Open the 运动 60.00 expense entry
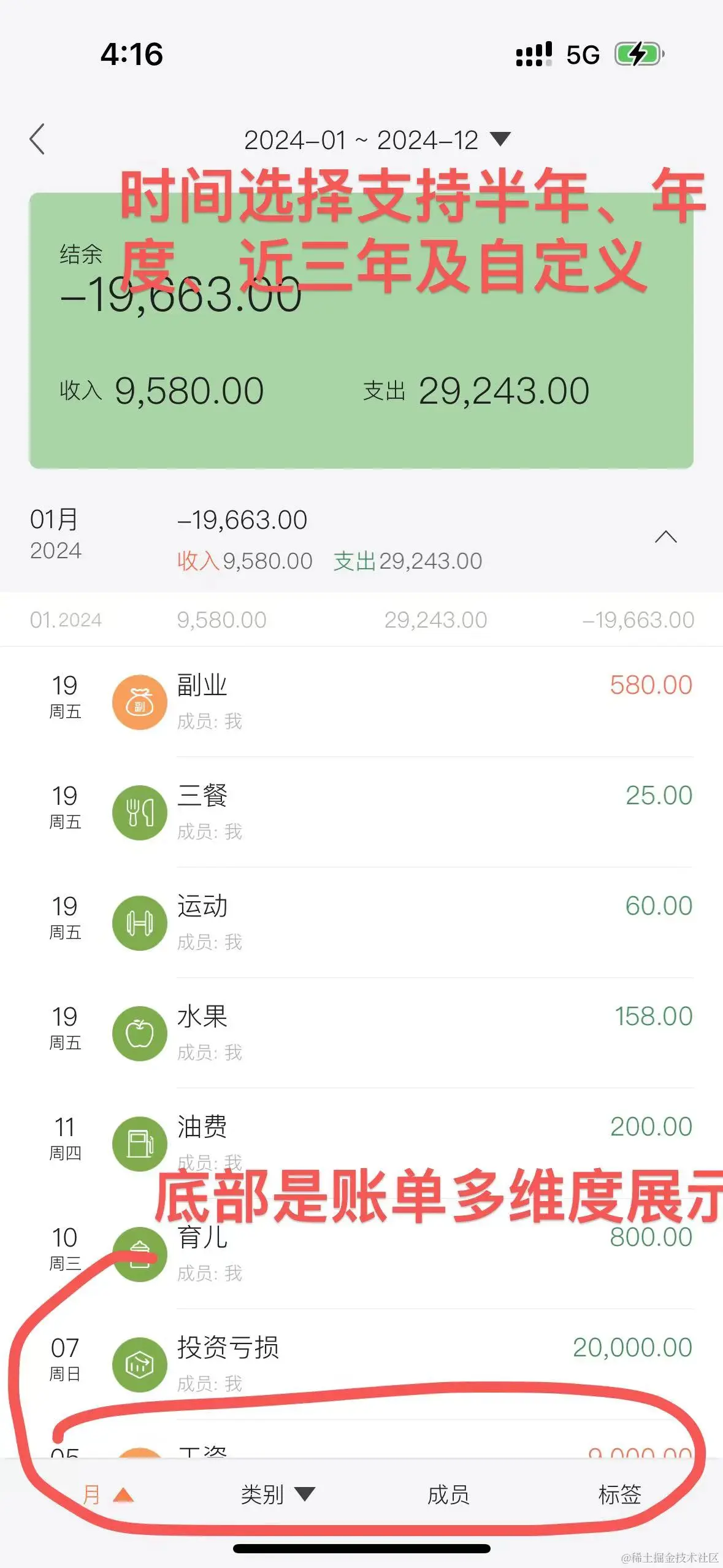The height and width of the screenshot is (1568, 723). coord(361,922)
